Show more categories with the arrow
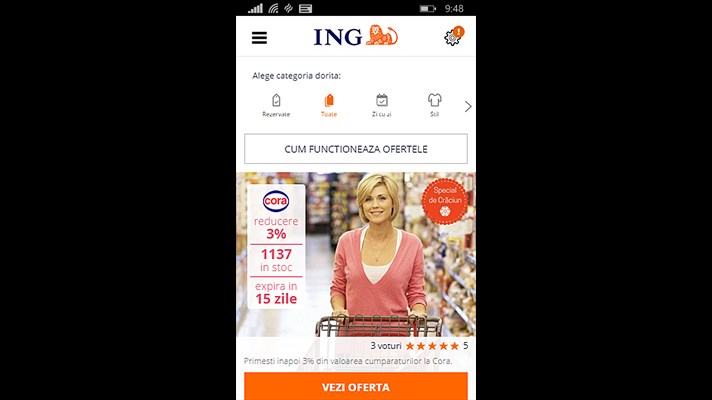This screenshot has width=712, height=400. click(467, 106)
